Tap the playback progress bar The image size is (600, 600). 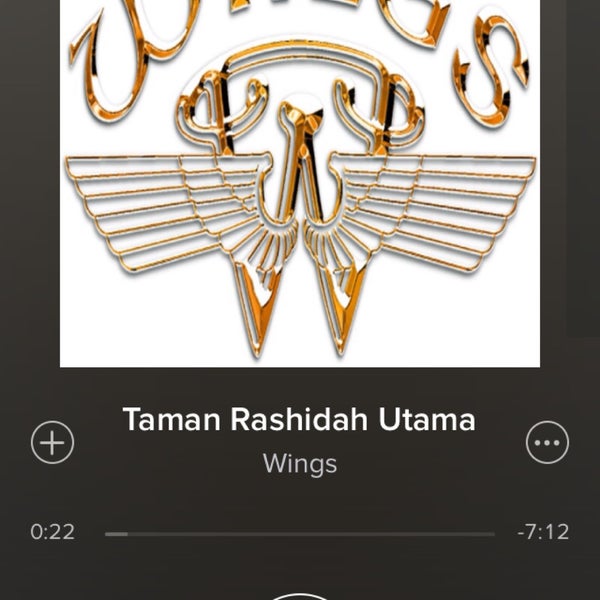click(x=300, y=534)
